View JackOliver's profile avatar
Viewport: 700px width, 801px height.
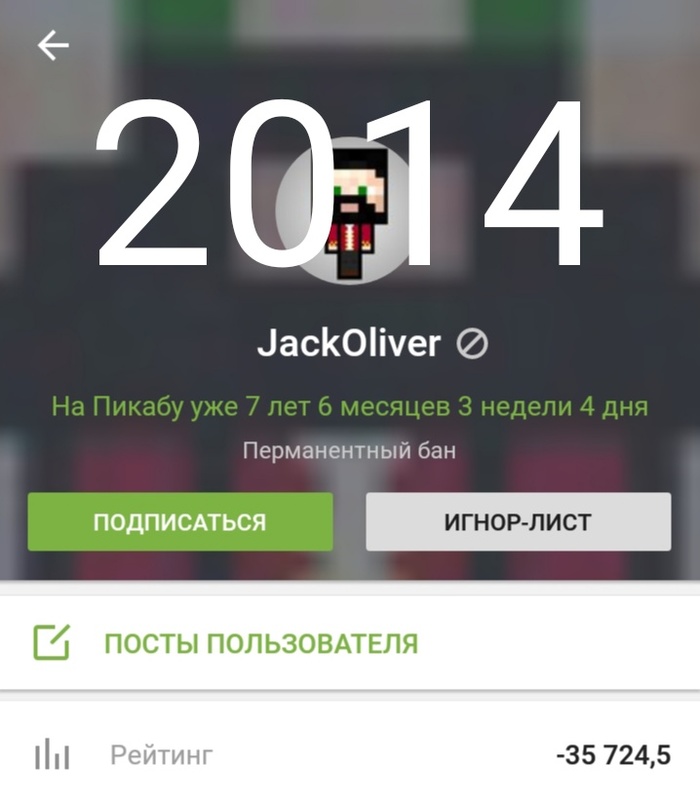[x=350, y=211]
